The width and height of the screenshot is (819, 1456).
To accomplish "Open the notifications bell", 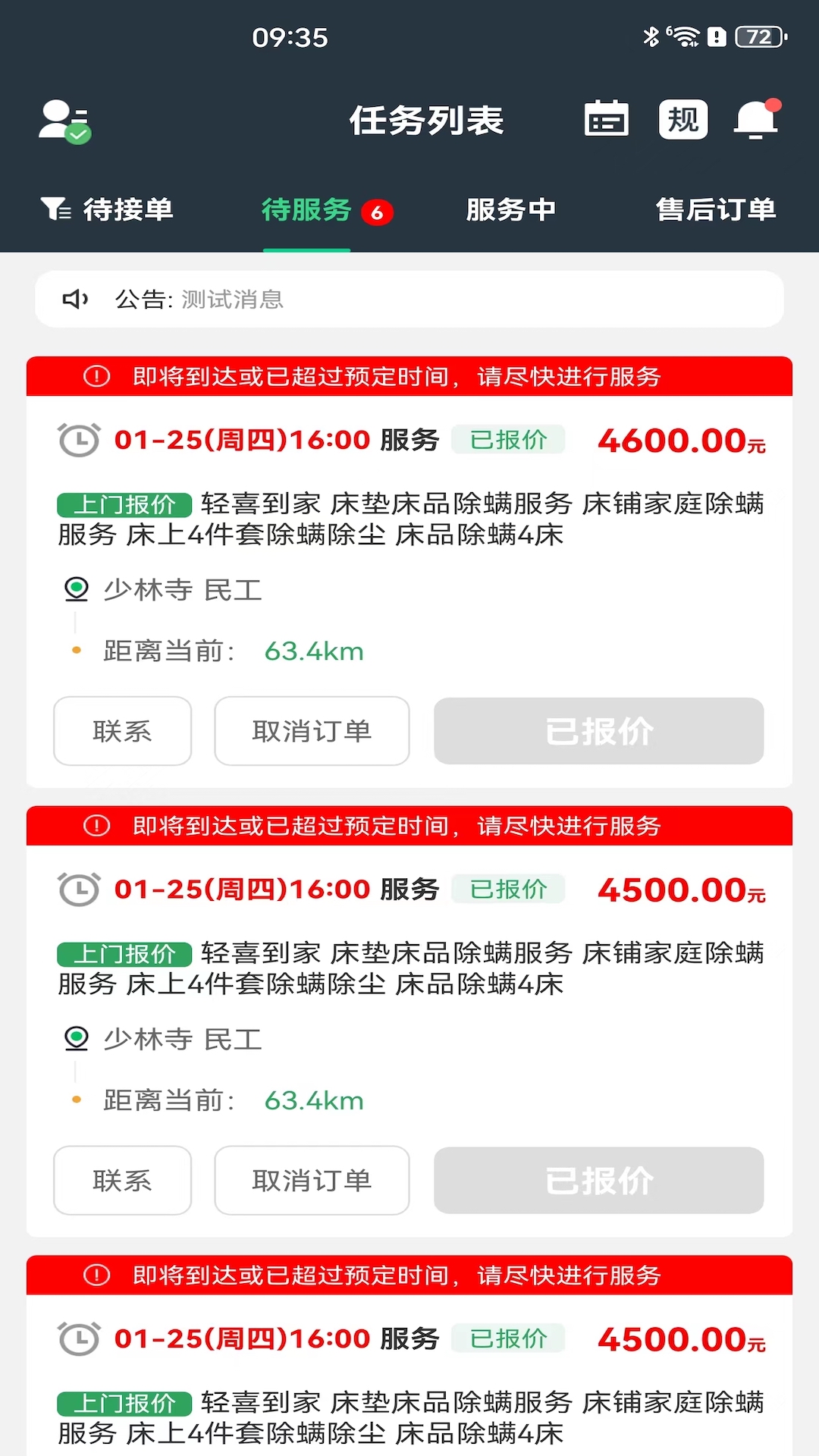I will click(x=756, y=120).
